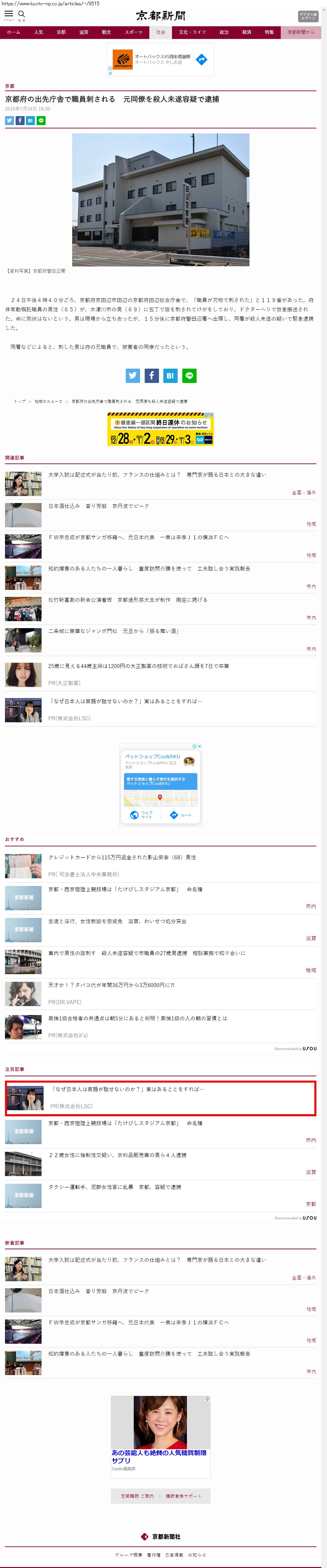Share the article on Twitter below the headline
The image size is (327, 1568).
pos(9,120)
